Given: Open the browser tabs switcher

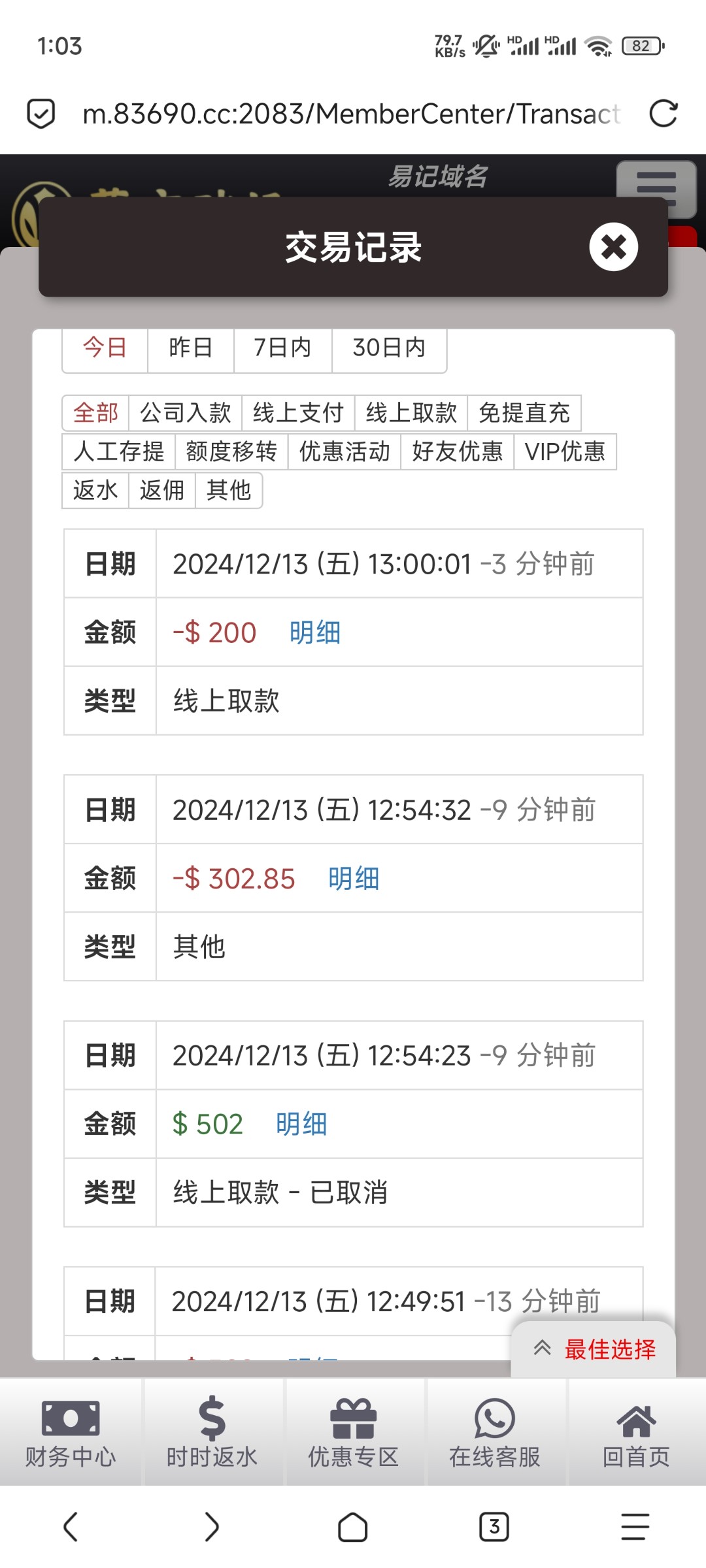Looking at the screenshot, I should coord(494,1527).
